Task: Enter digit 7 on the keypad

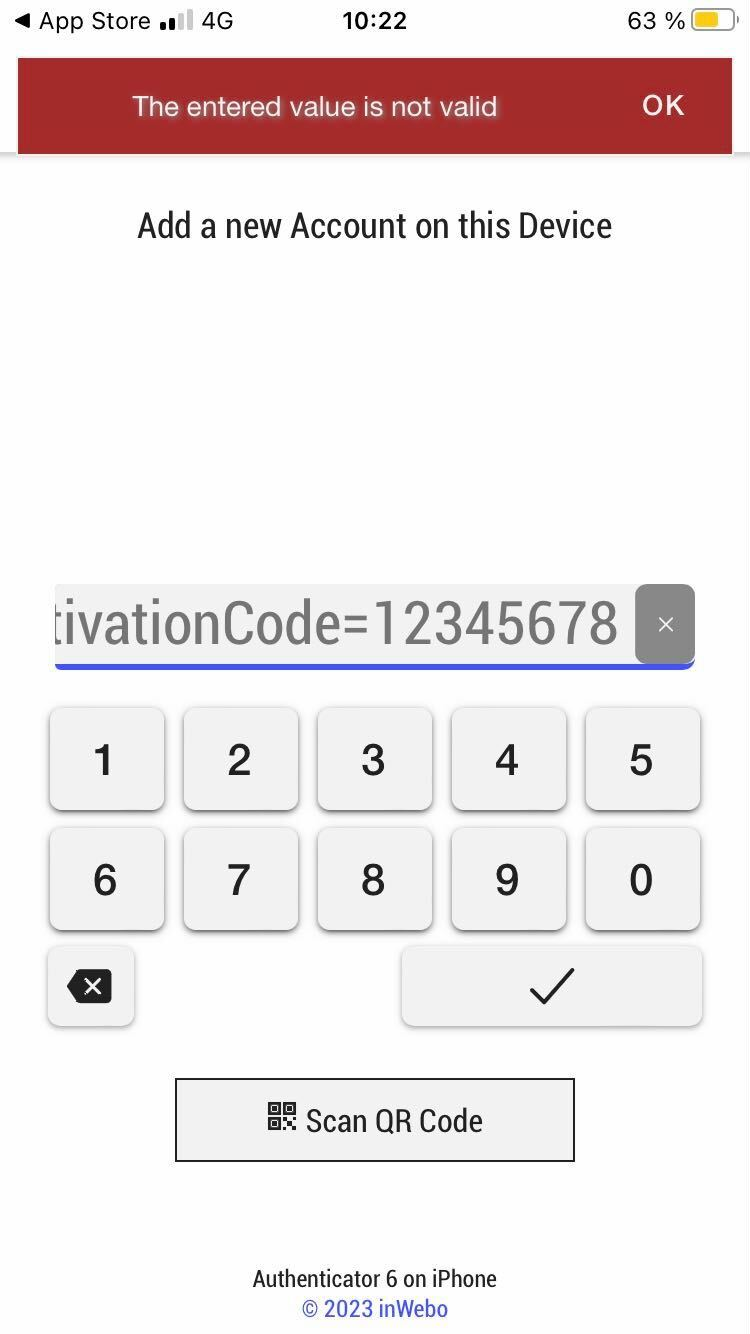Action: point(240,879)
